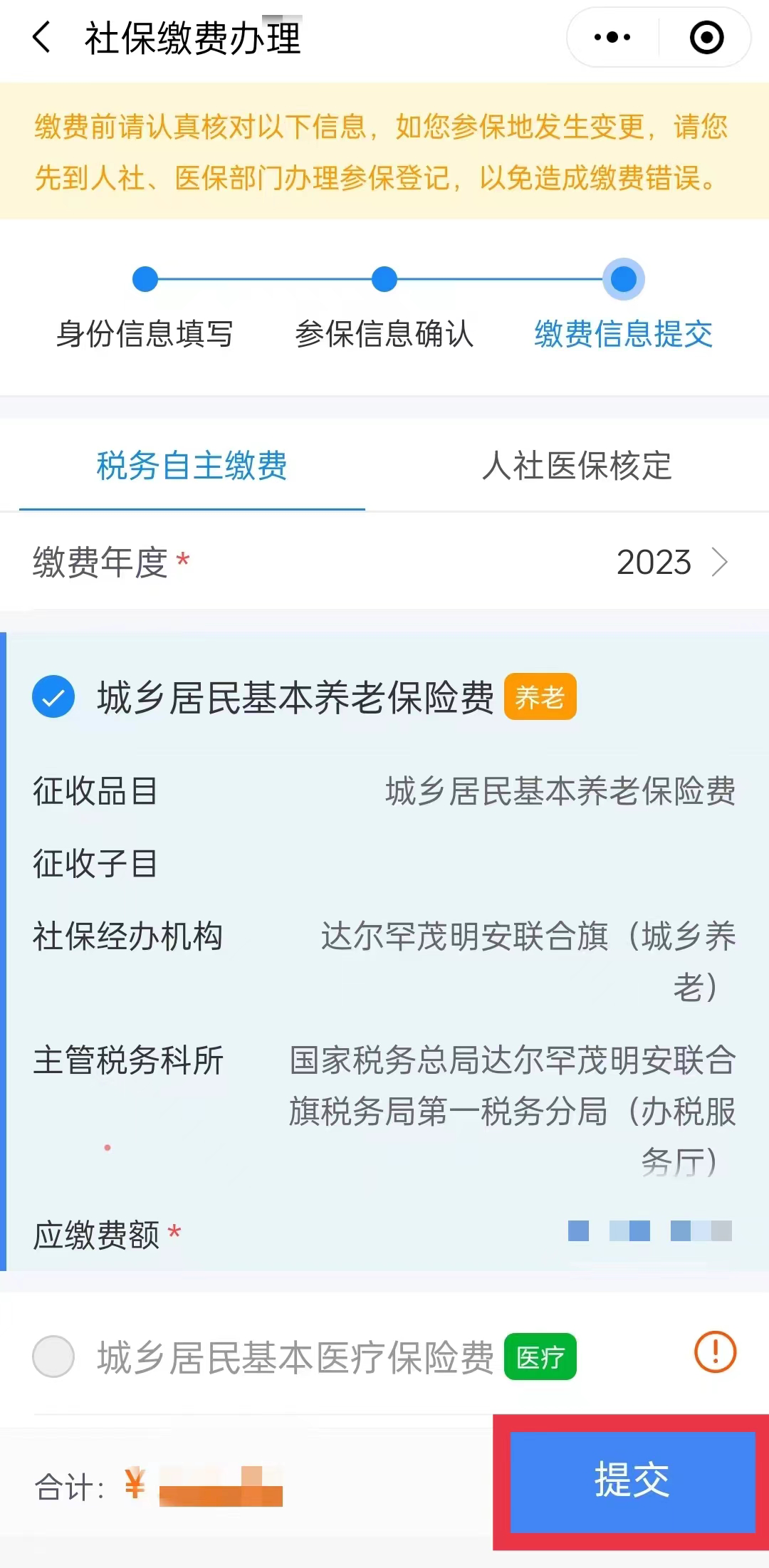
Task: Uncheck 城乡居民基本养老保险费 checkbox
Action: click(x=53, y=696)
